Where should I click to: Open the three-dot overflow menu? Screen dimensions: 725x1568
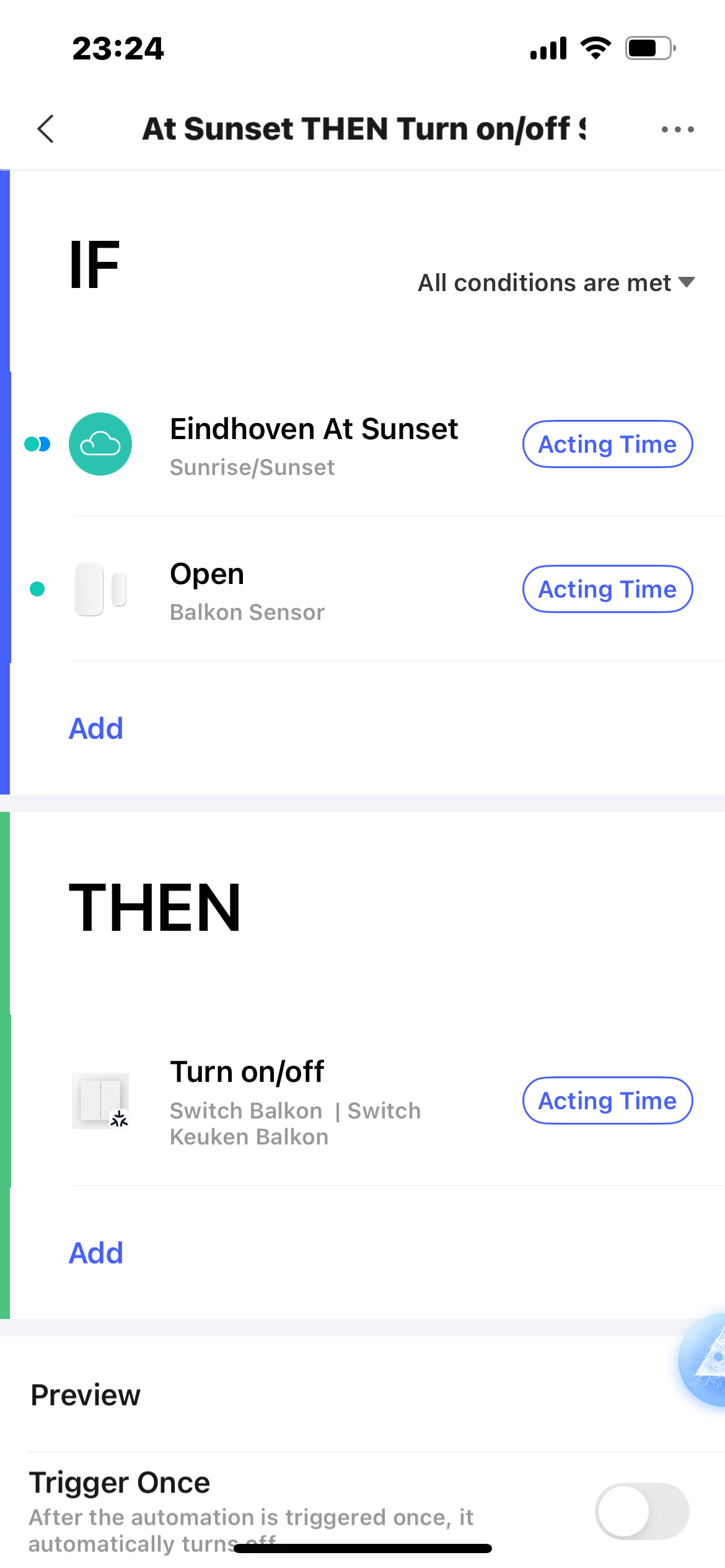pyautogui.click(x=677, y=129)
